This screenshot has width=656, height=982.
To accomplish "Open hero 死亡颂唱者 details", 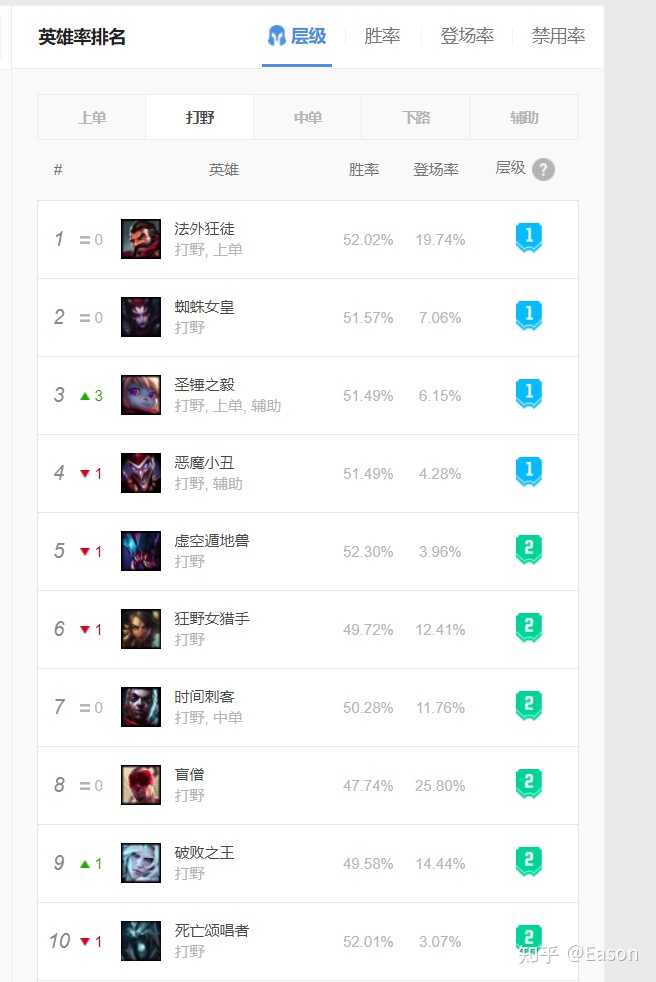I will pos(212,931).
